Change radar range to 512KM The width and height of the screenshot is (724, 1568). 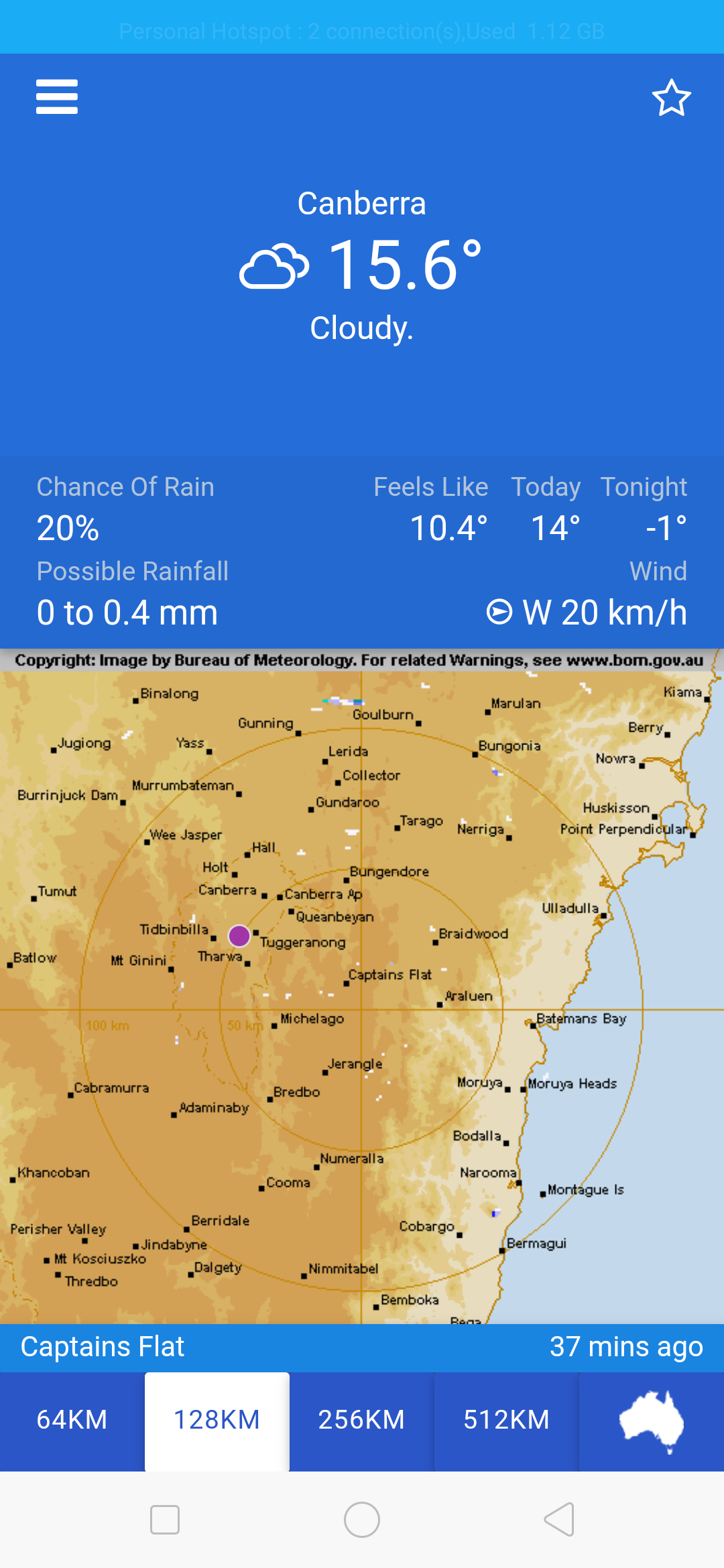507,1419
